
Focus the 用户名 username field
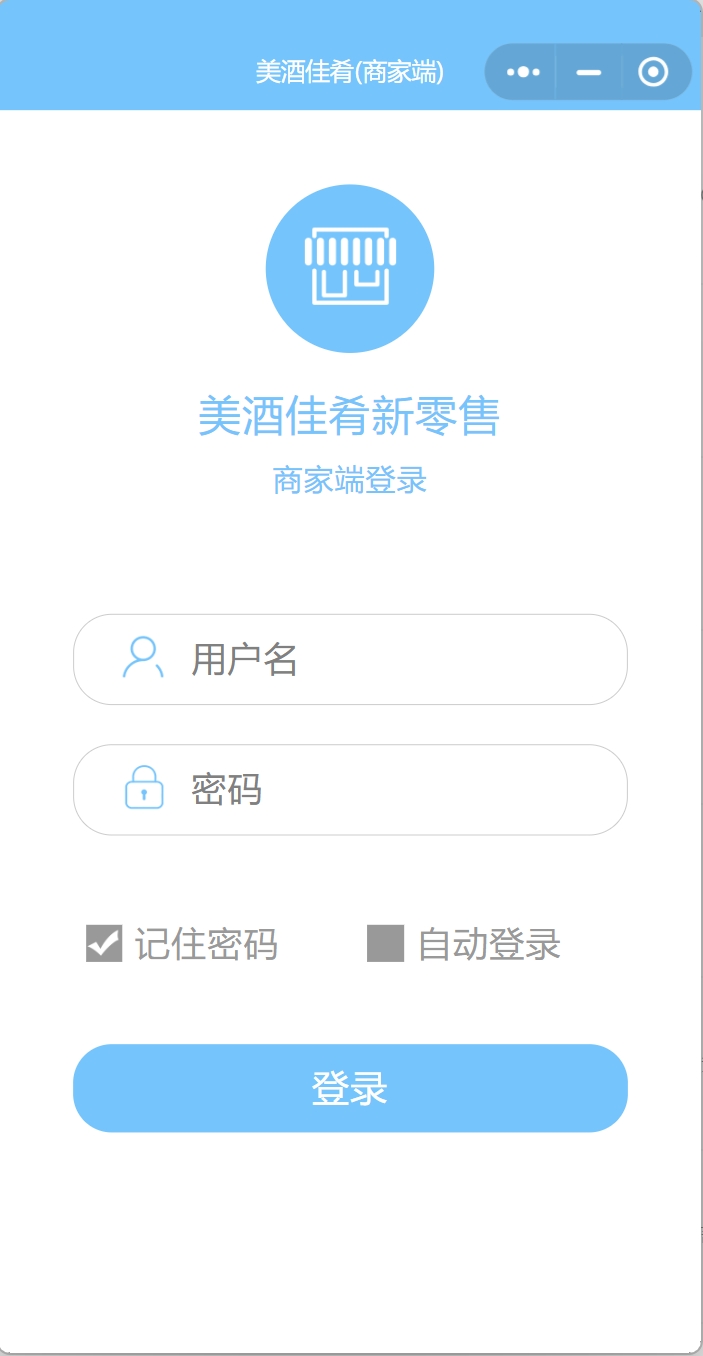tap(350, 659)
